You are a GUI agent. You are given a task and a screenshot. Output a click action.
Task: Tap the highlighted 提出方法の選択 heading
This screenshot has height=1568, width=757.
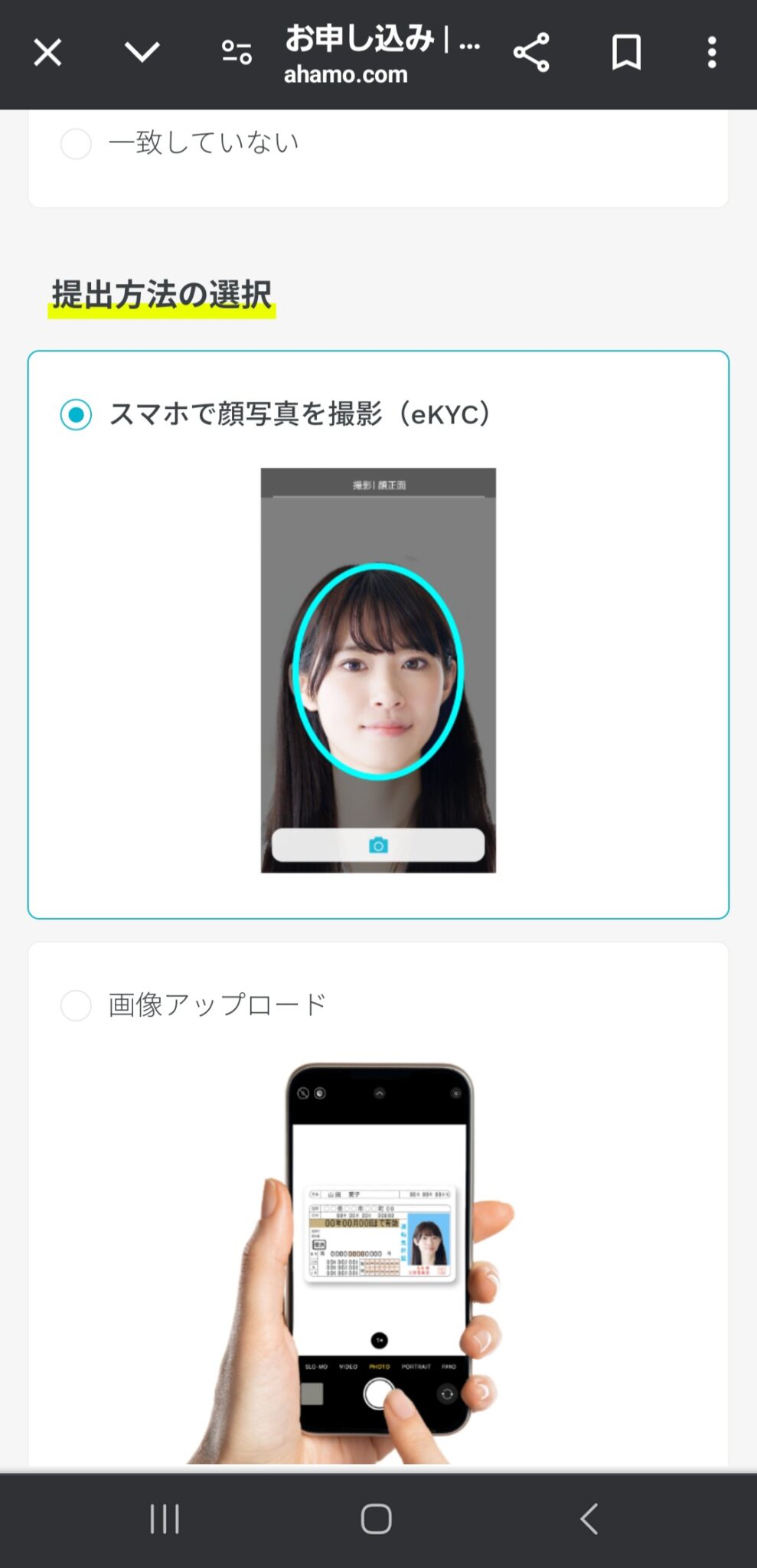point(162,295)
